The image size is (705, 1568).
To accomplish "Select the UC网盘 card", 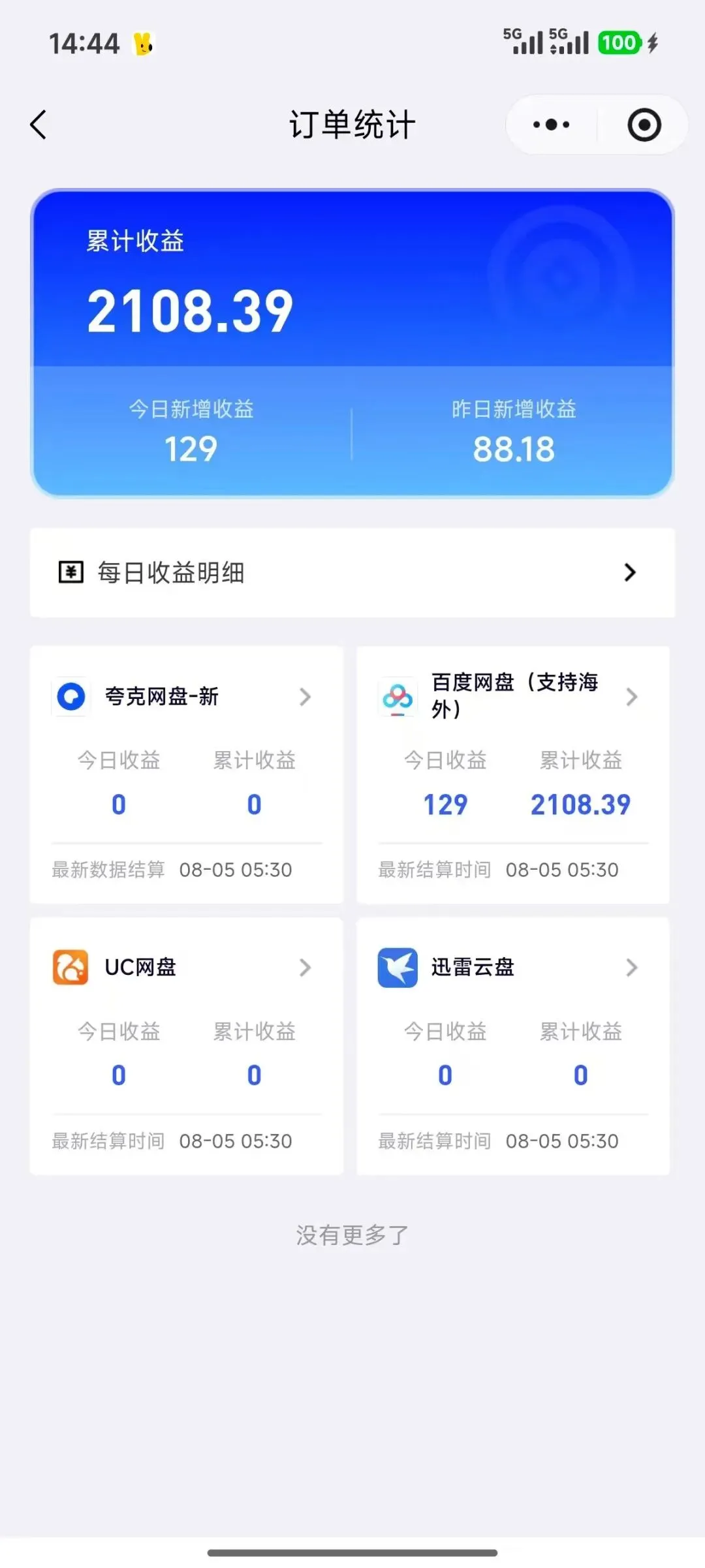I will [187, 1046].
